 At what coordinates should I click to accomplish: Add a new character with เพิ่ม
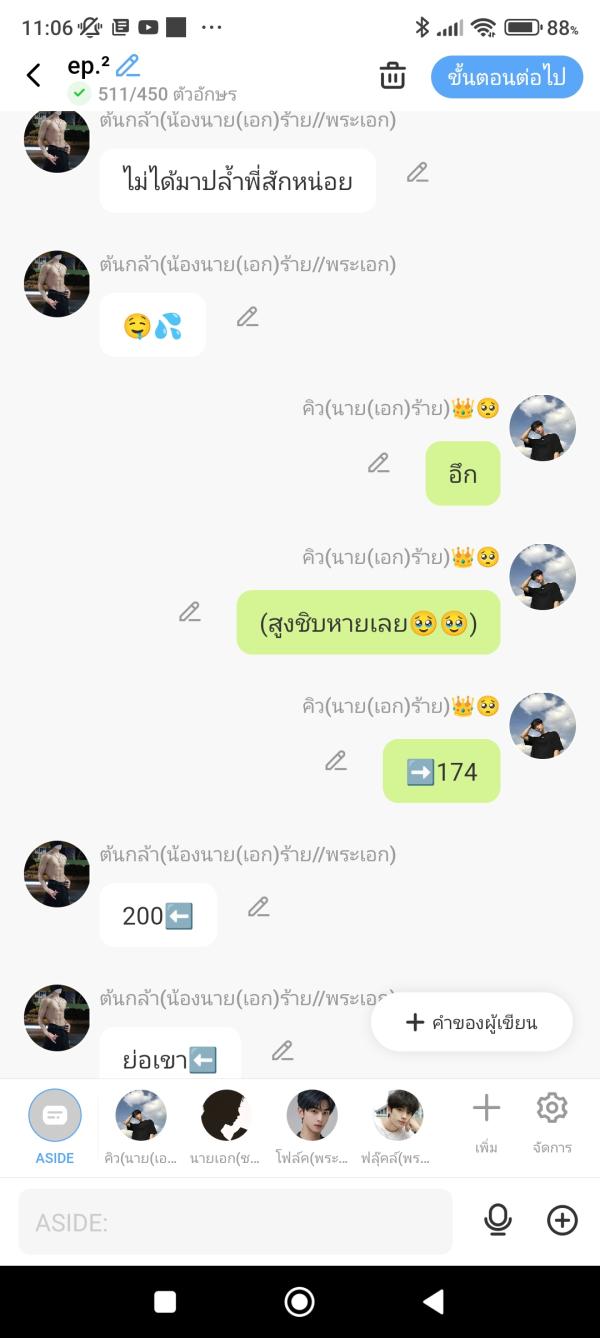click(x=486, y=1122)
